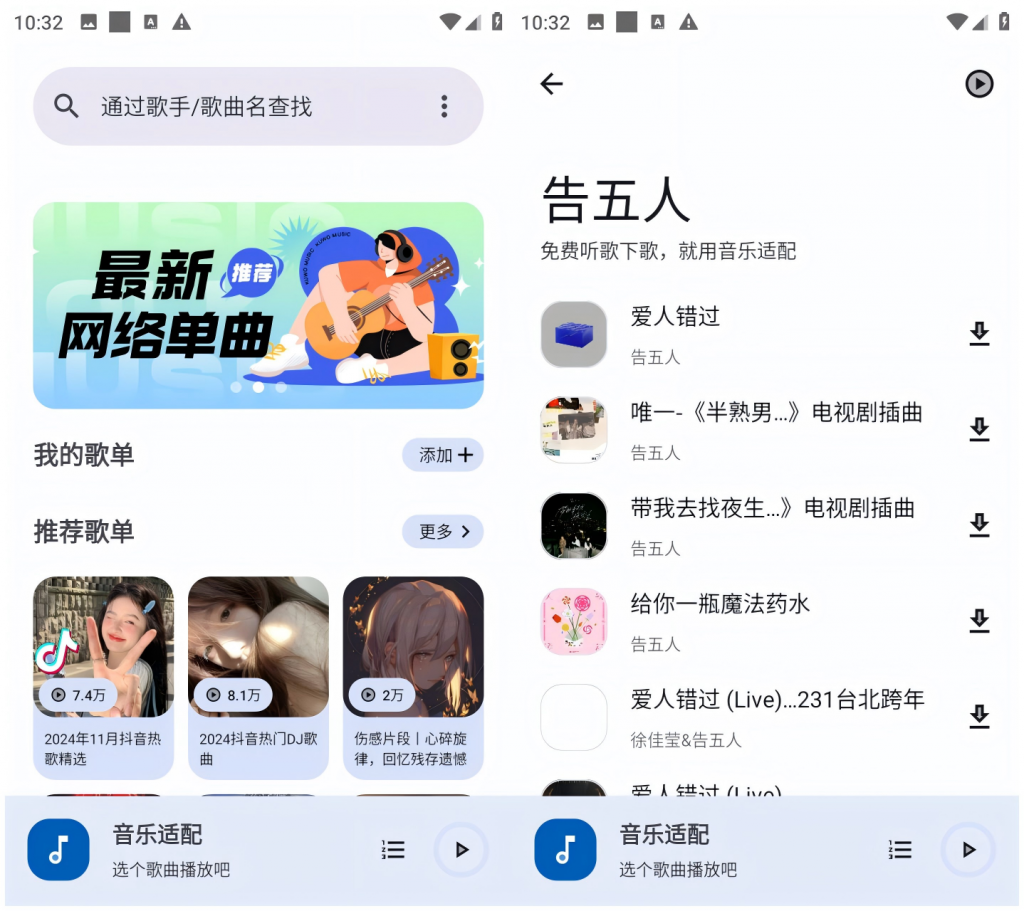Screen dimensions: 1024x911
Task: Download 带我去找夜生活 电视剧插曲
Action: pyautogui.click(x=979, y=526)
